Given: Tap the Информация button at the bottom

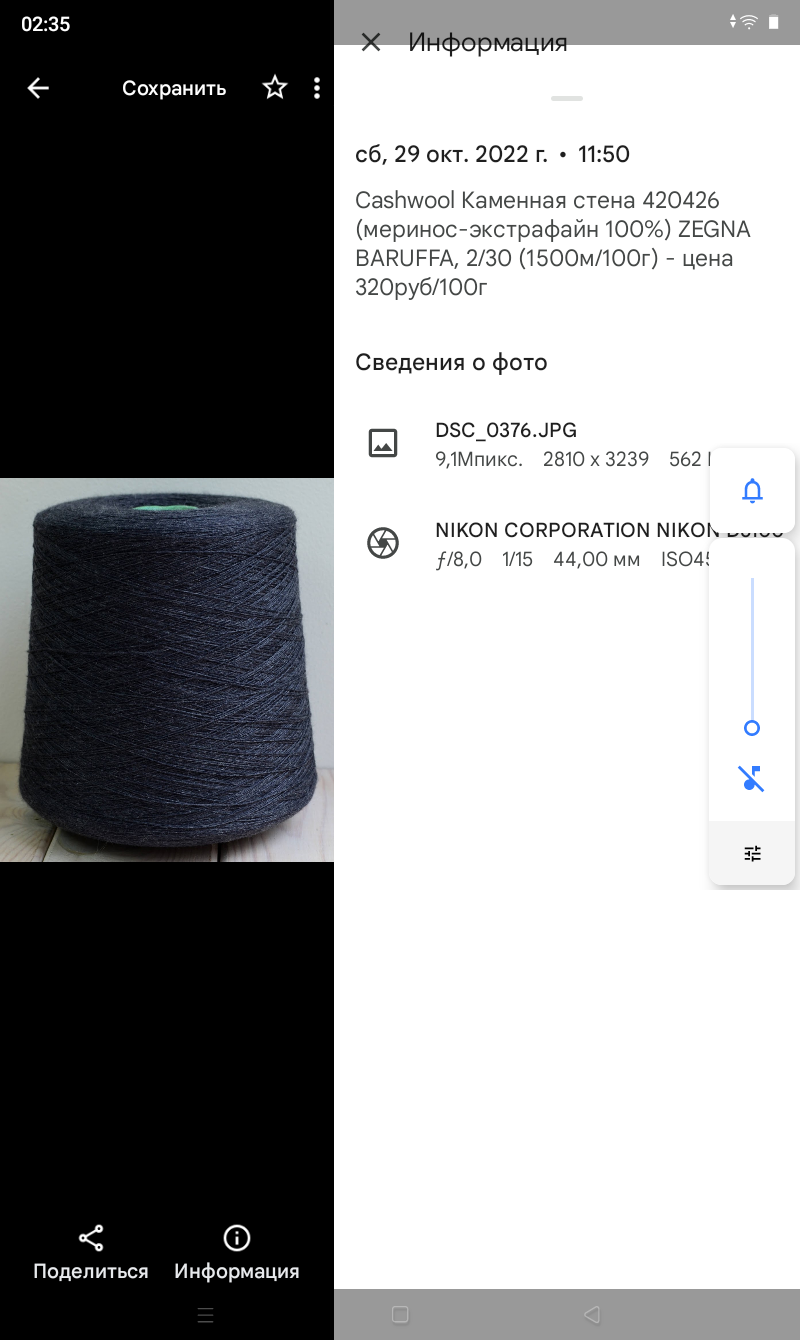Looking at the screenshot, I should tap(237, 1254).
